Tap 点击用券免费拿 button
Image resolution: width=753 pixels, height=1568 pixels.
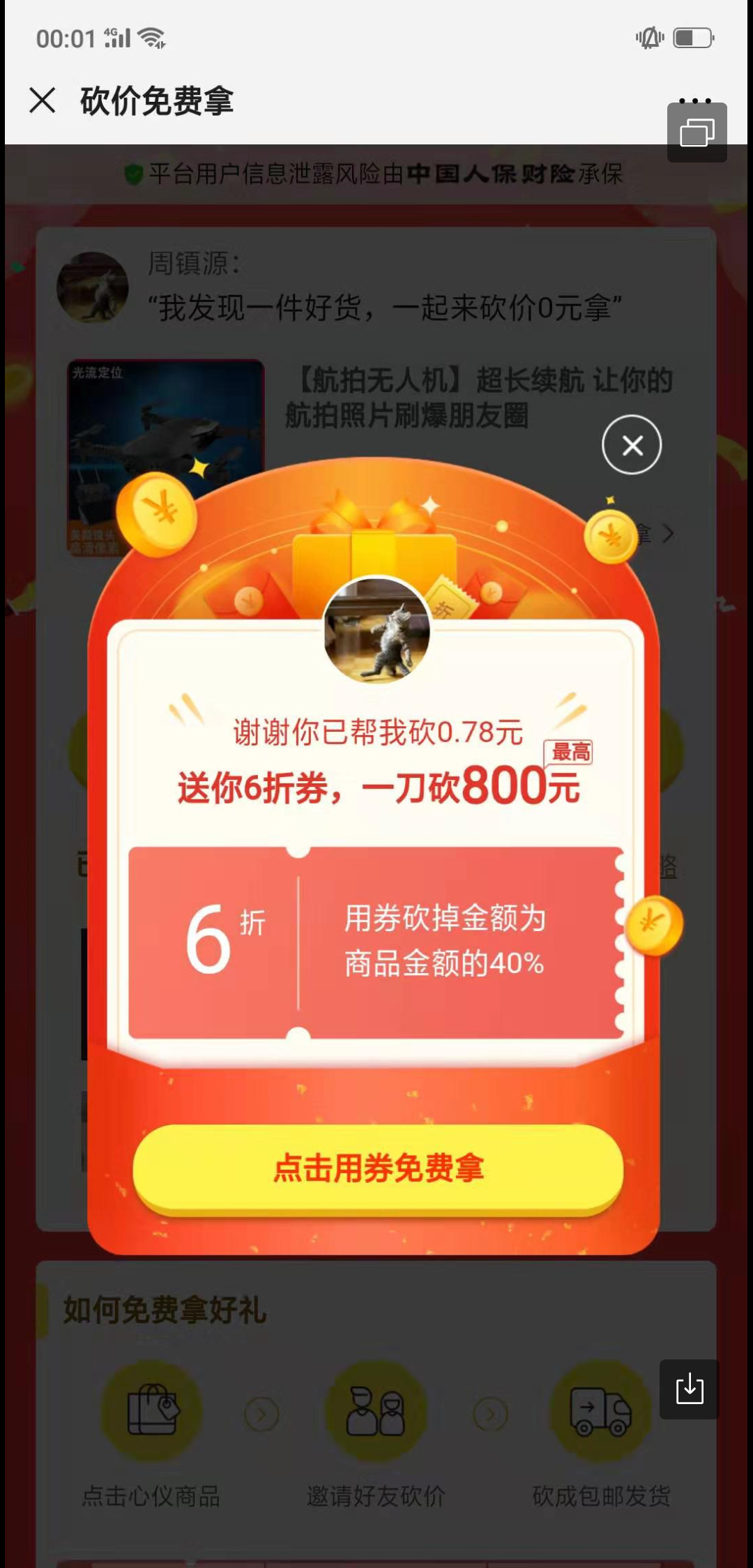pos(378,1168)
